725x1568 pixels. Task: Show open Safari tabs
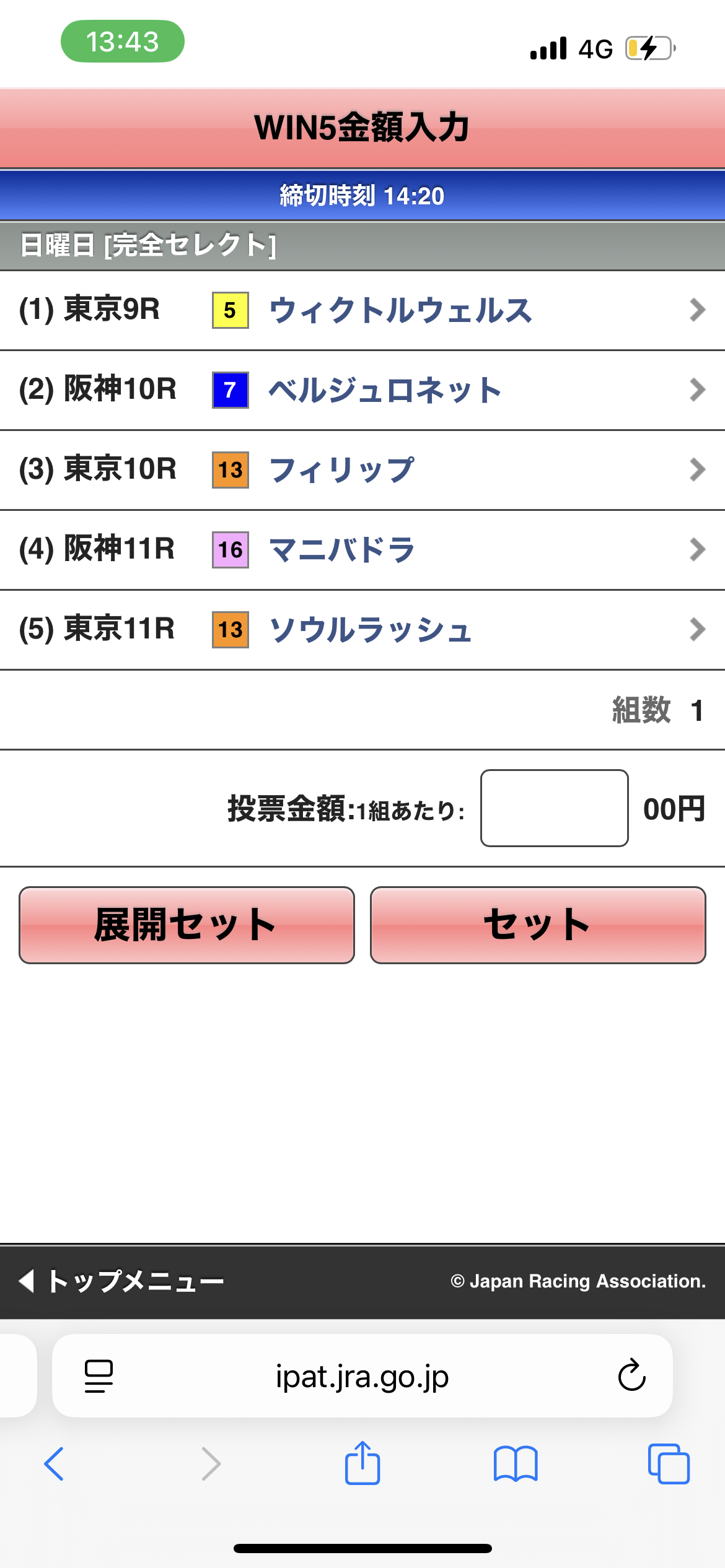pyautogui.click(x=669, y=1464)
